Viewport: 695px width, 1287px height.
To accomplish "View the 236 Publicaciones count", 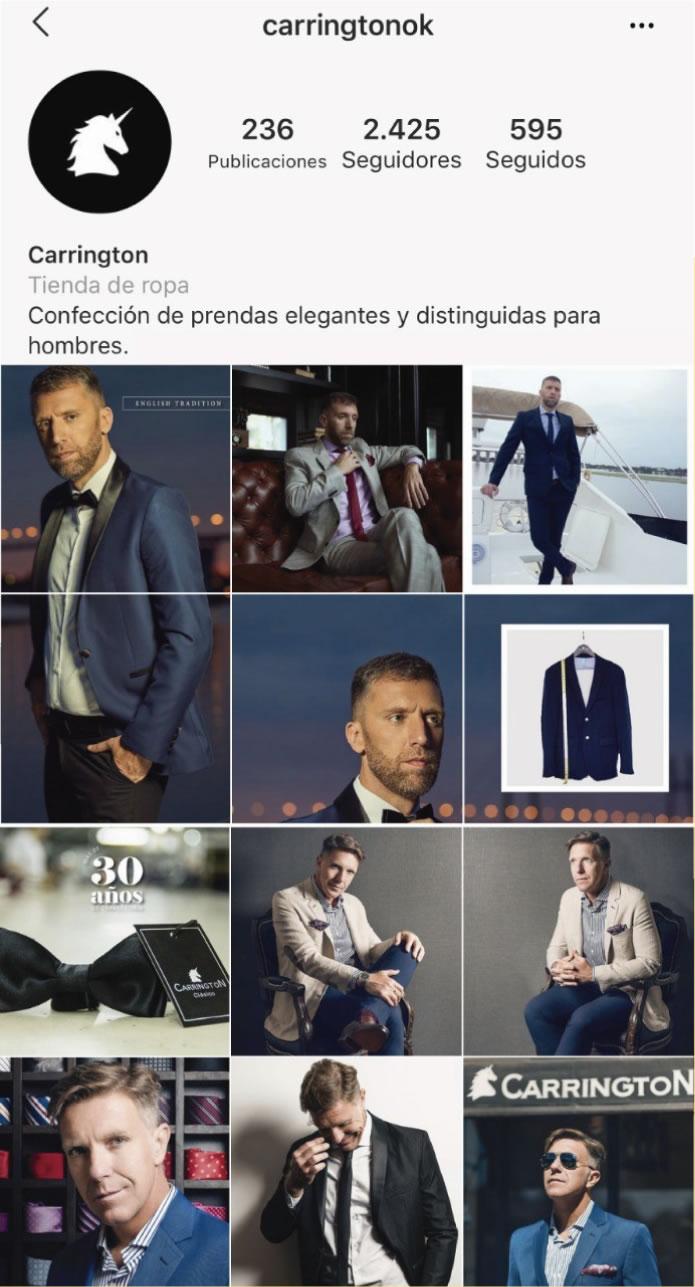I will [x=267, y=143].
